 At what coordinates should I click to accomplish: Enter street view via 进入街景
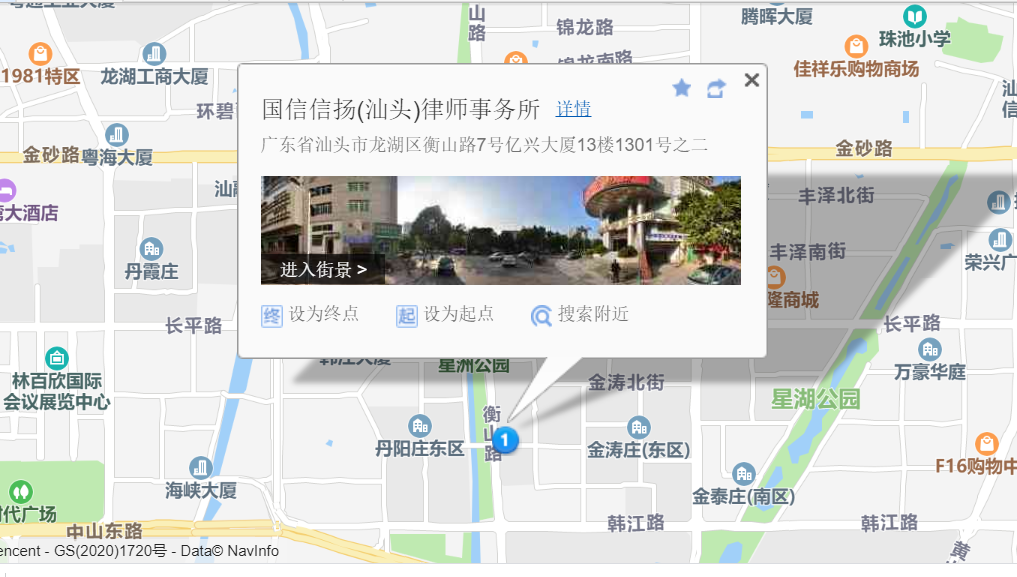click(x=322, y=269)
